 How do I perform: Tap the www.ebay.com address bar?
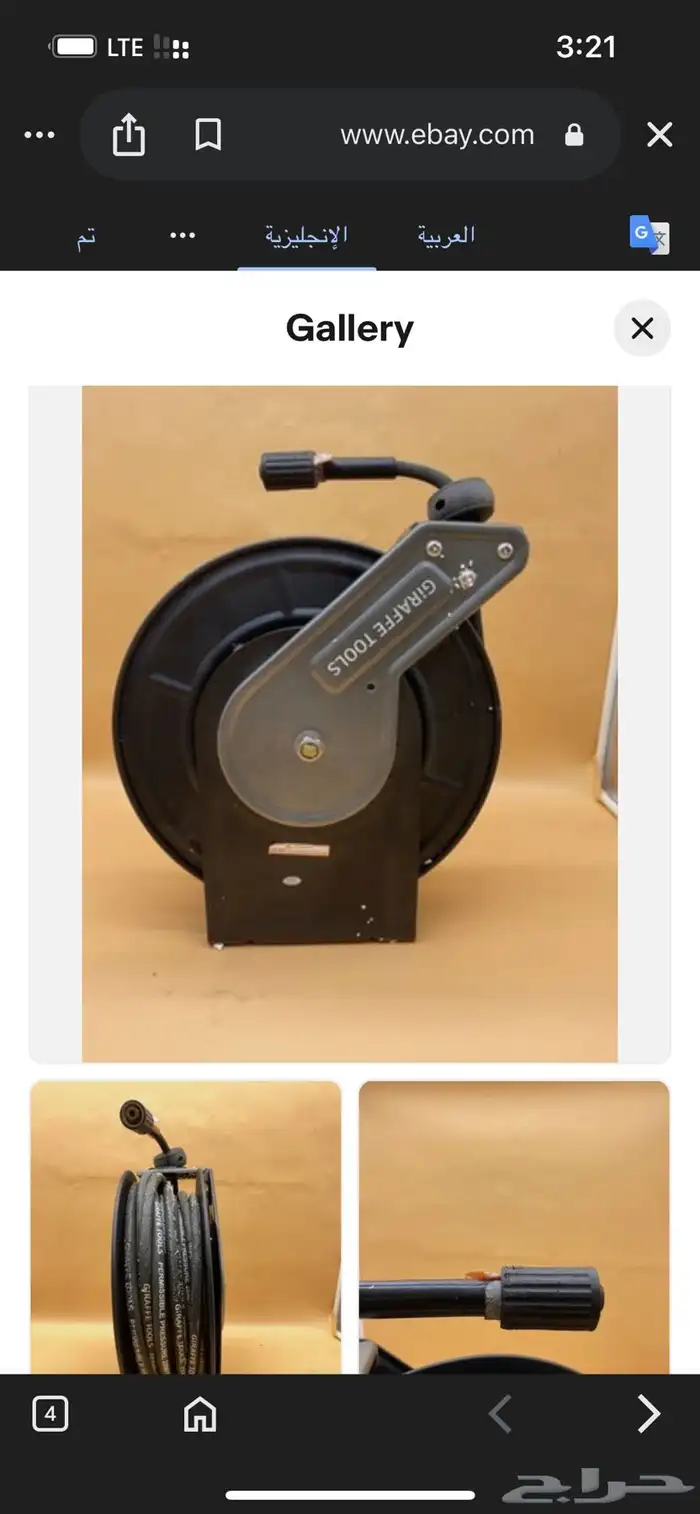(437, 135)
